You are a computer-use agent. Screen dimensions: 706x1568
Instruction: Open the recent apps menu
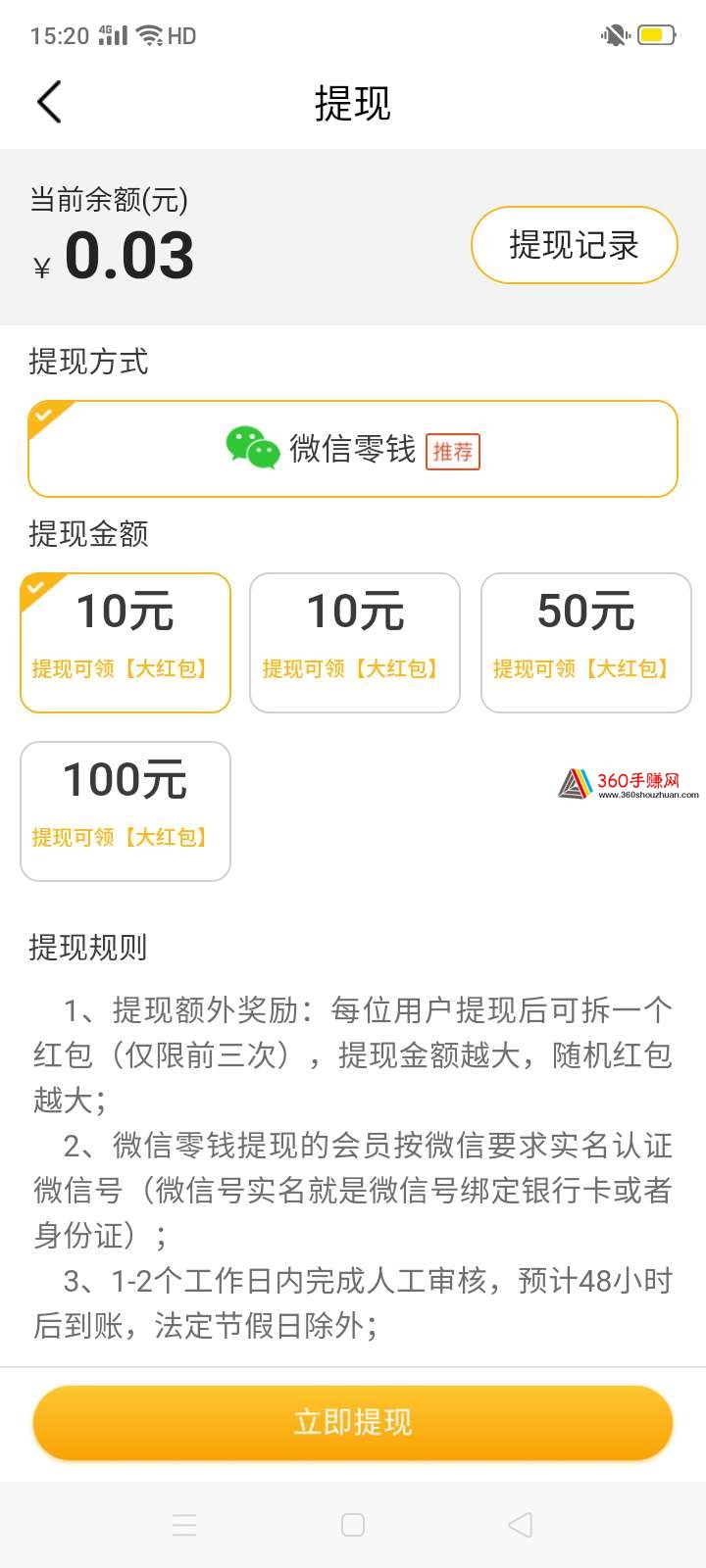click(x=184, y=1525)
